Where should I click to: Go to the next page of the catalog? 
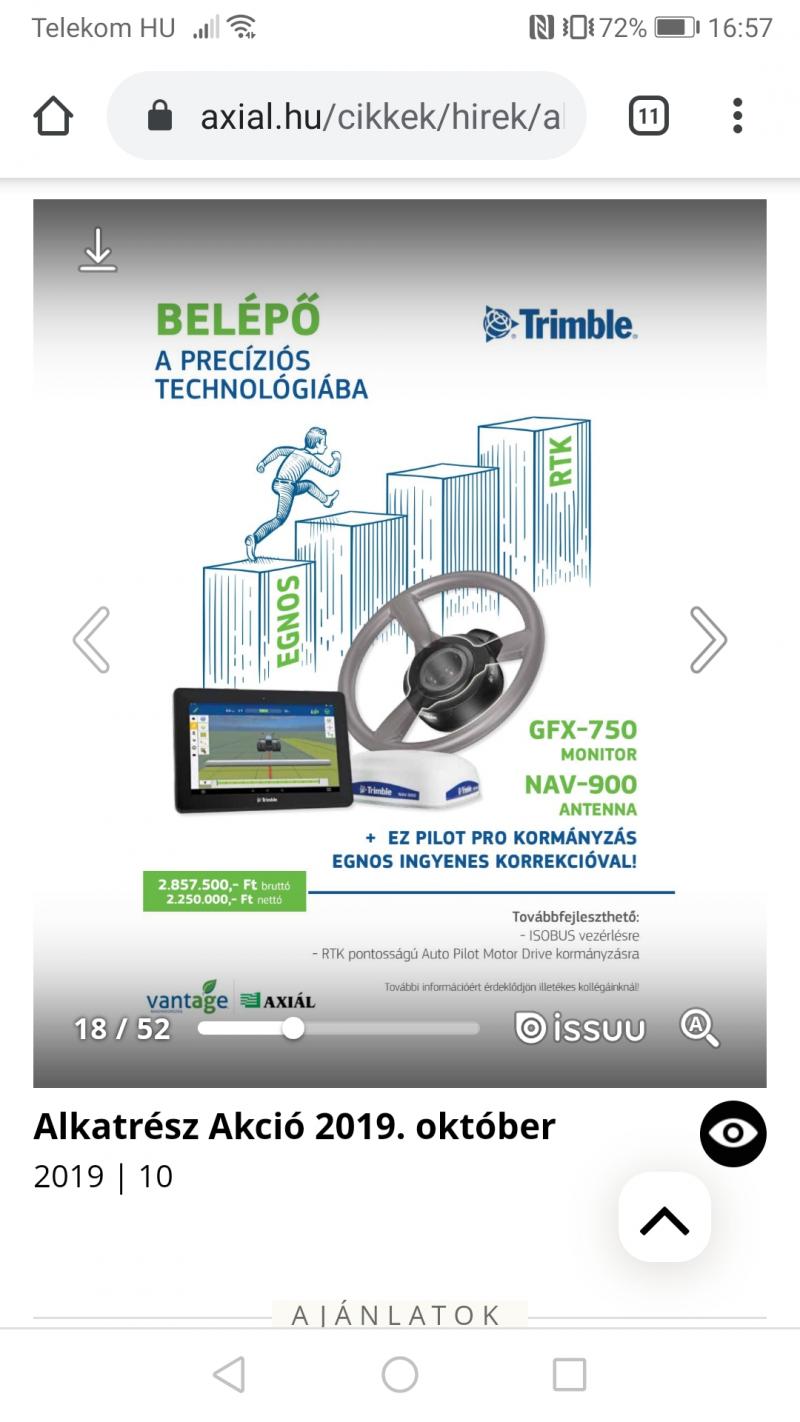tap(708, 639)
